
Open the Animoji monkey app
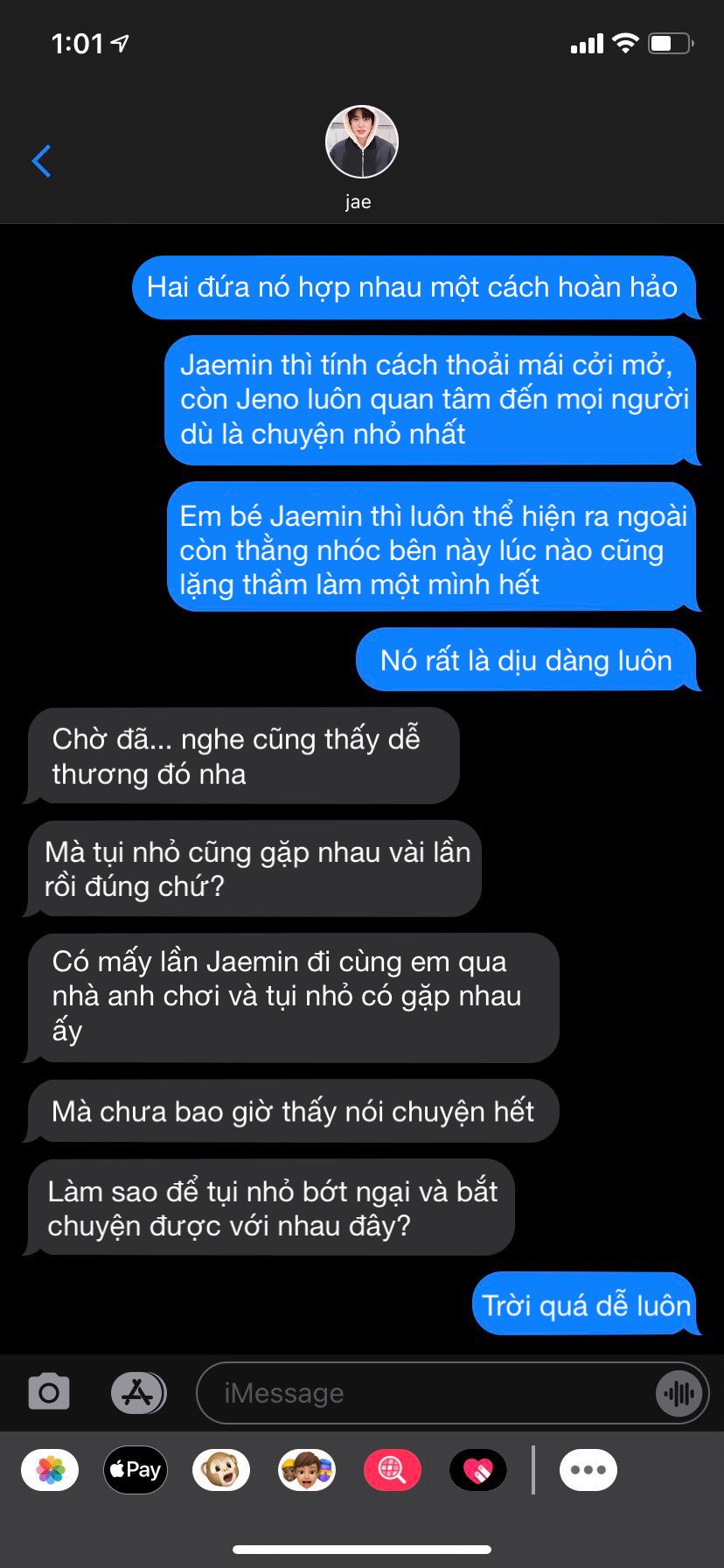pyautogui.click(x=221, y=1470)
